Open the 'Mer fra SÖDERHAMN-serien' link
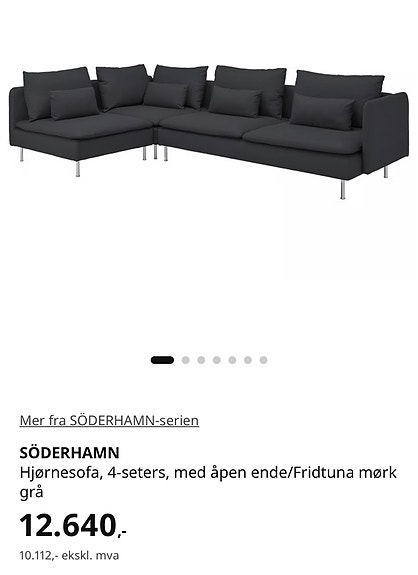This screenshot has width=418, height=575. [109, 420]
